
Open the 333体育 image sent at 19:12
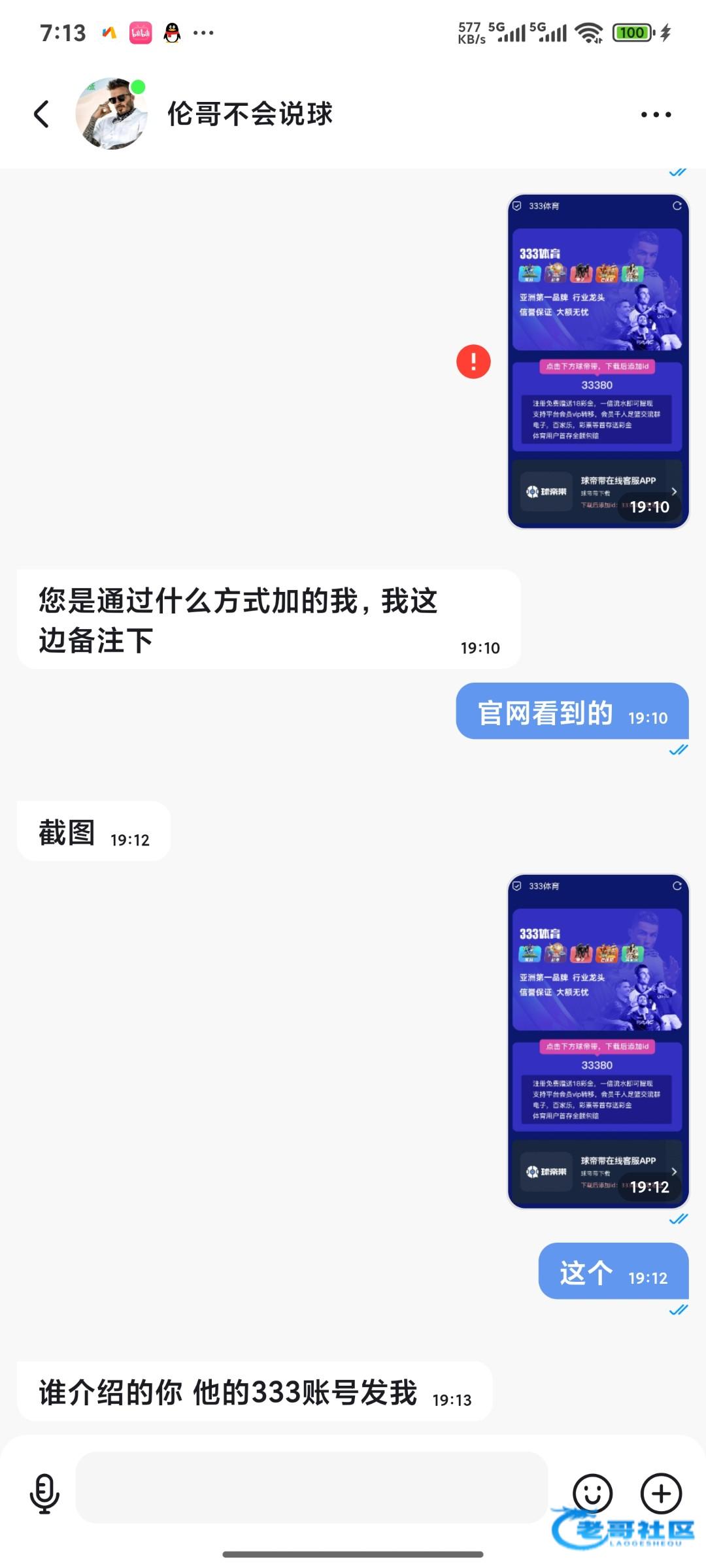(x=598, y=1041)
